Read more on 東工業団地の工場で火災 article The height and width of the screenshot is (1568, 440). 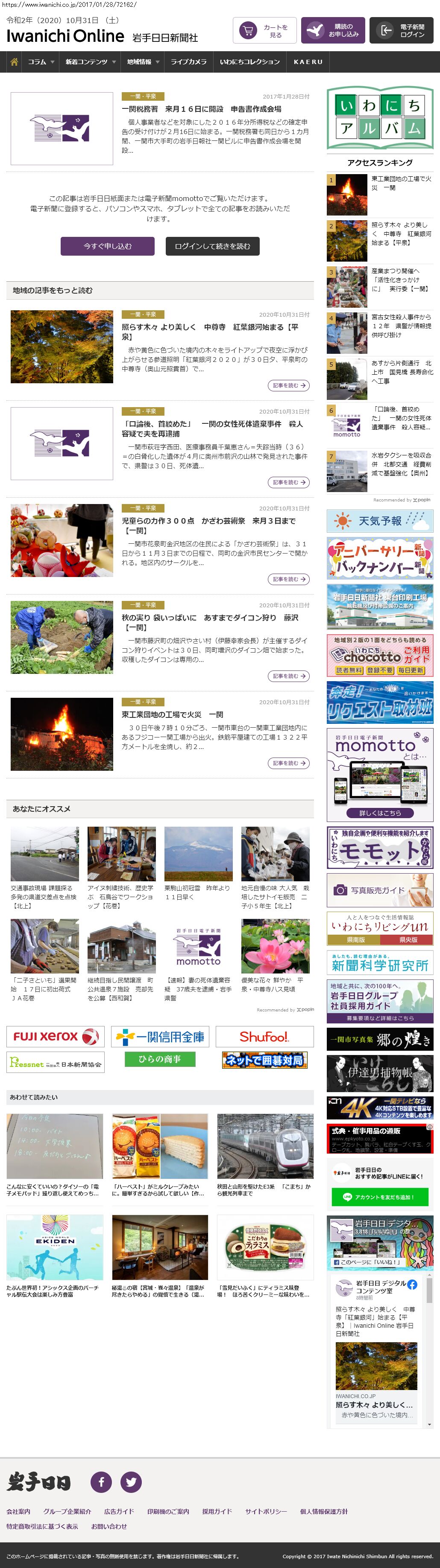288,764
